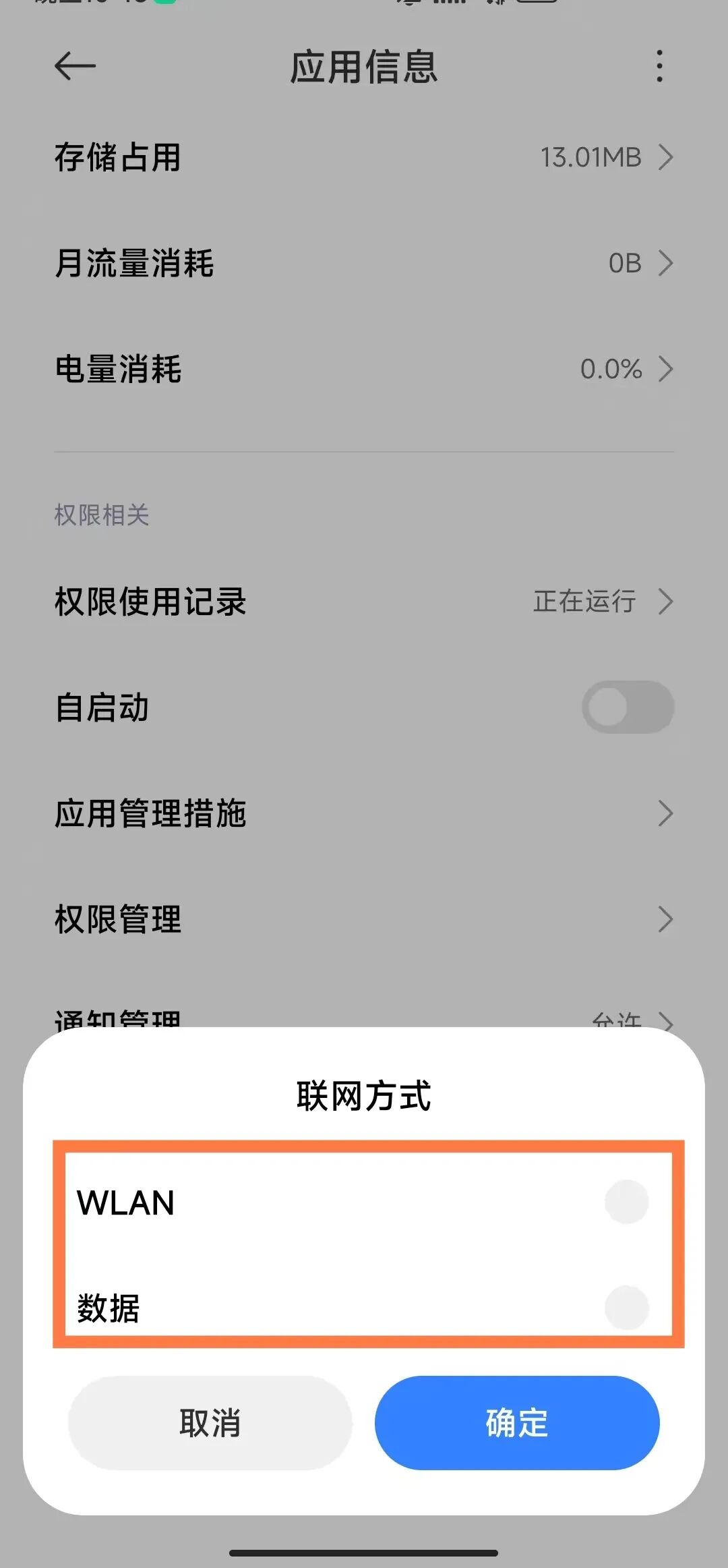This screenshot has height=1568, width=728.
Task: Expand the 电量消耗 entry with its chevron
Action: 666,370
